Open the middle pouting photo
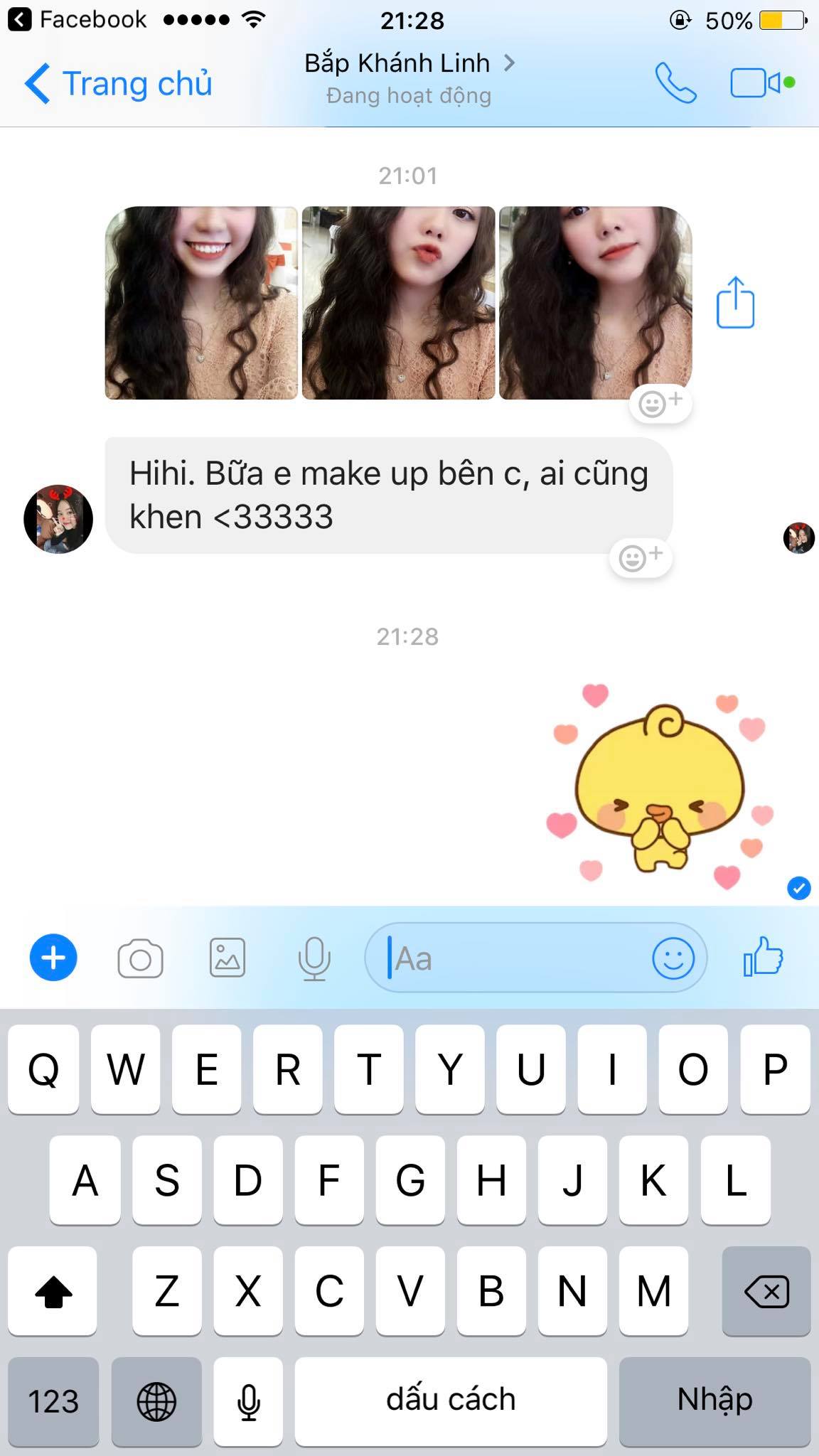 pos(398,303)
